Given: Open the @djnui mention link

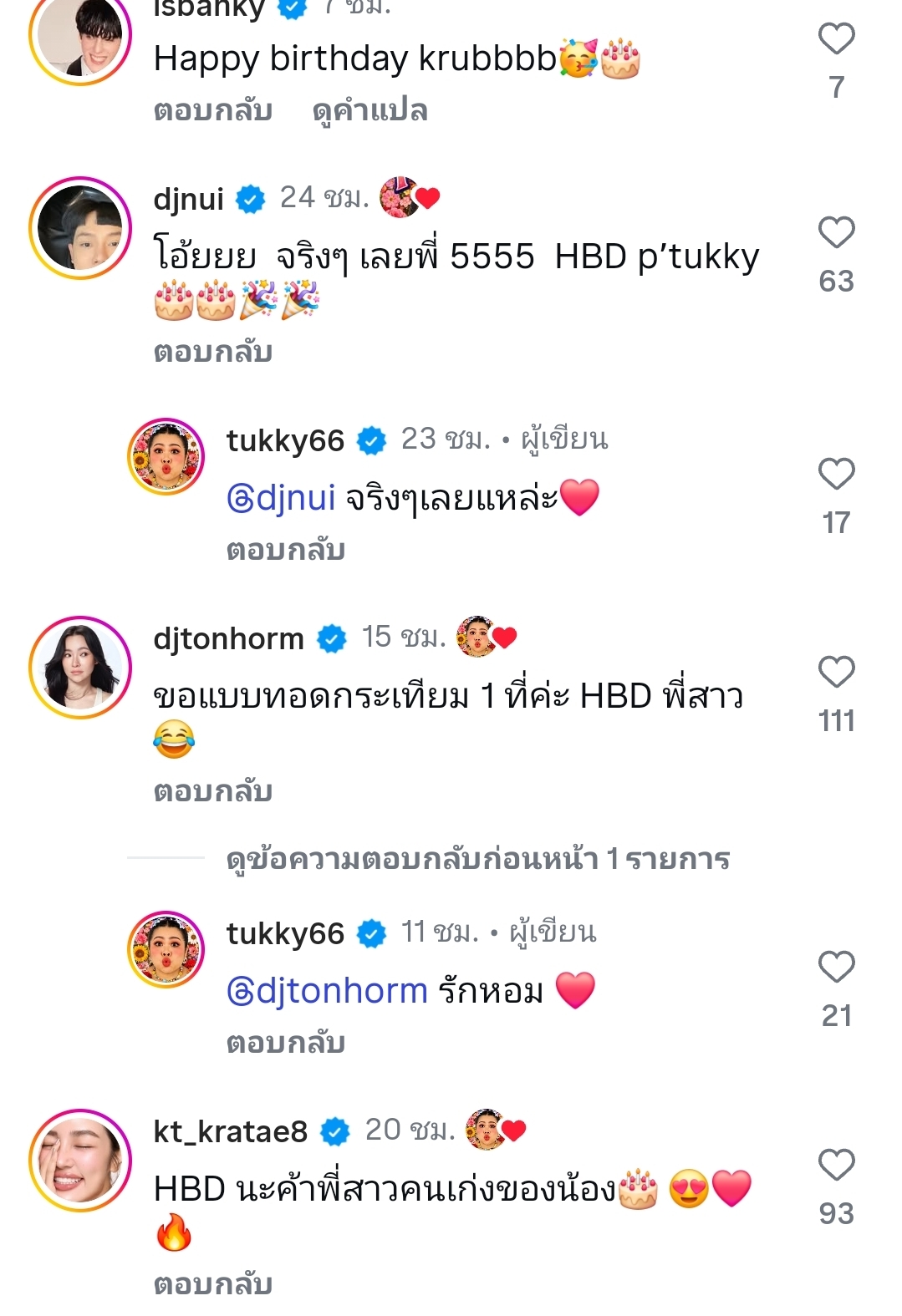Looking at the screenshot, I should click(281, 498).
